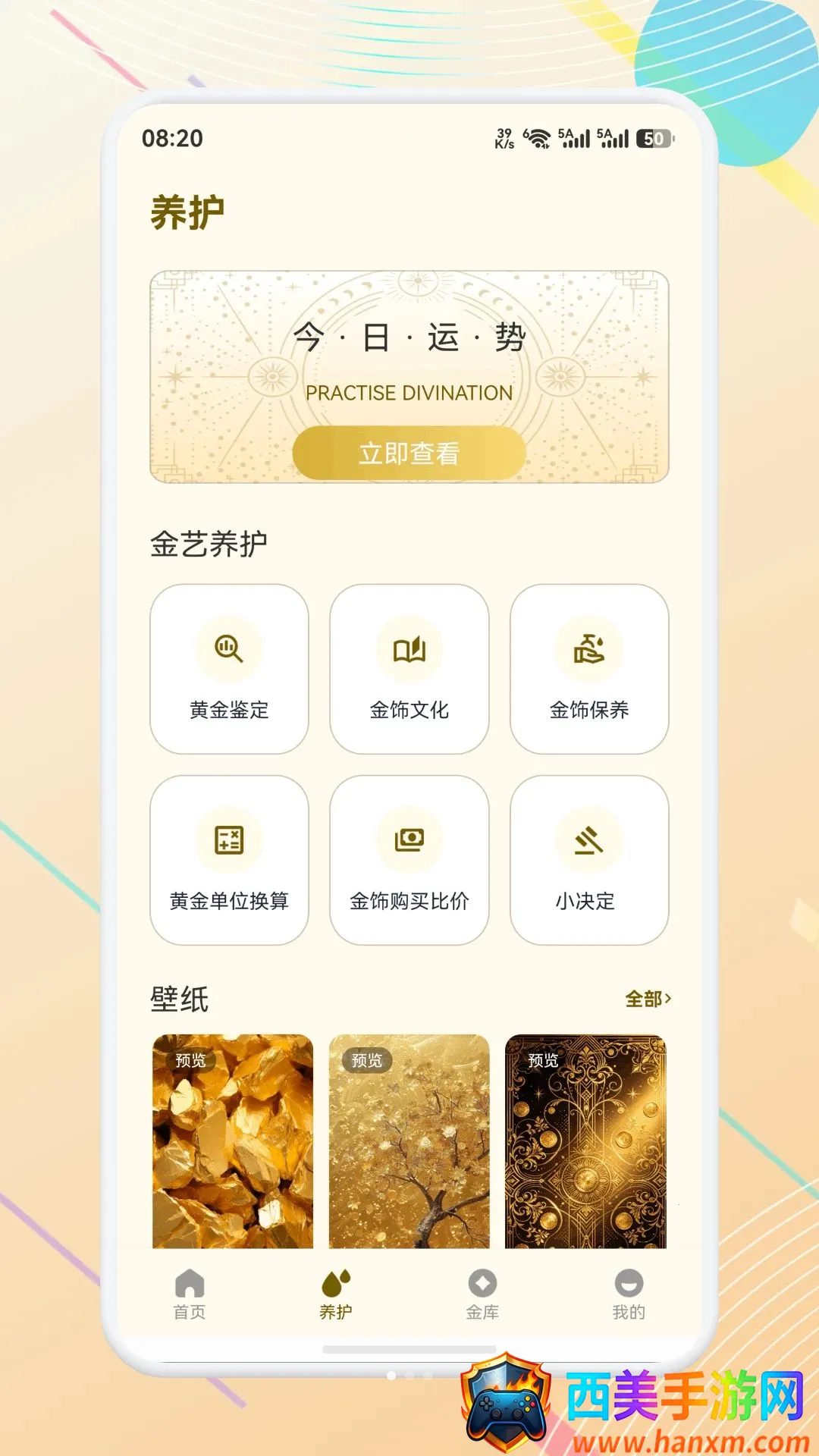Preview the gold nuggets wallpaper
This screenshot has height=1456, width=819.
pos(233,1141)
